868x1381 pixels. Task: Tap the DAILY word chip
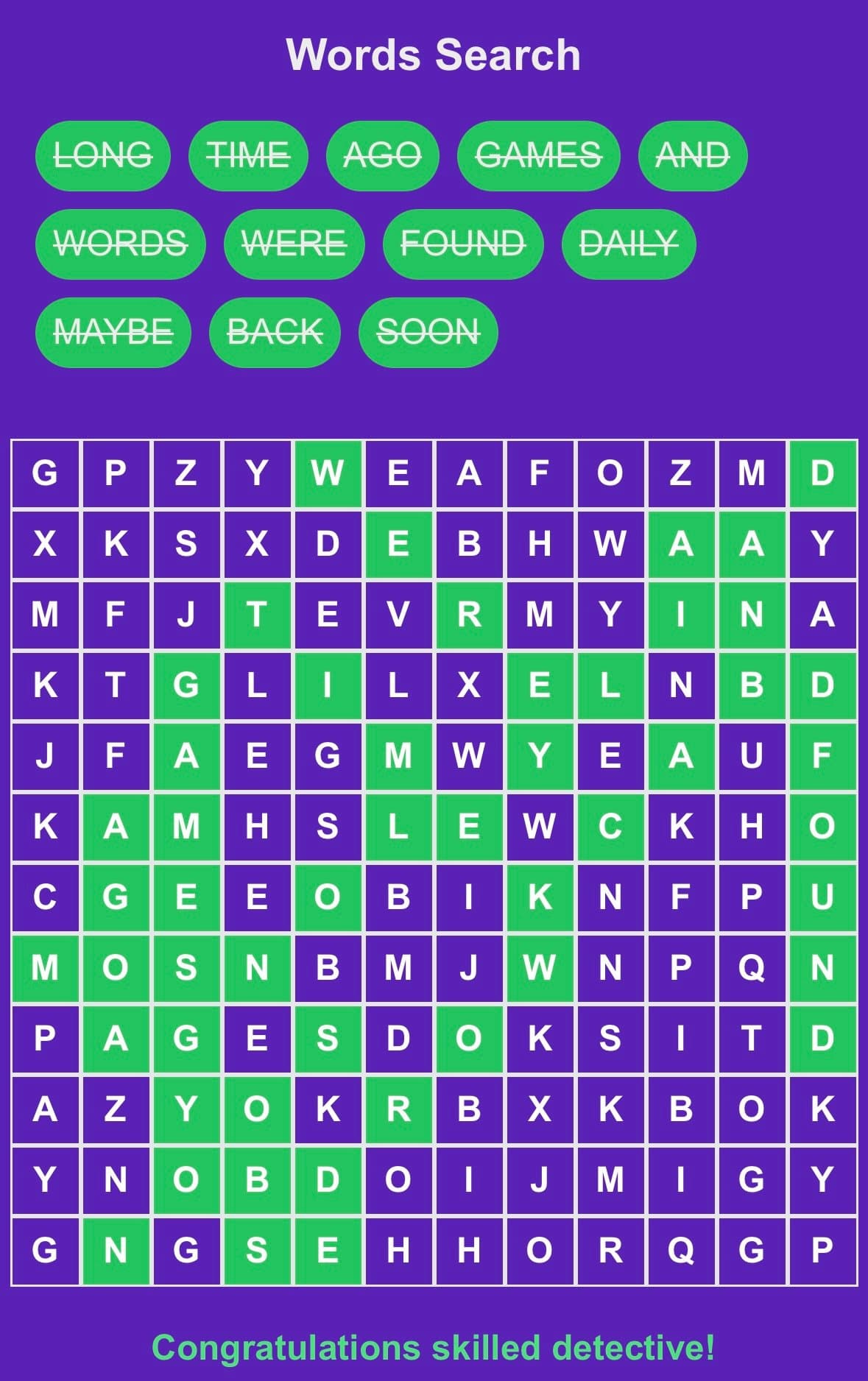628,244
